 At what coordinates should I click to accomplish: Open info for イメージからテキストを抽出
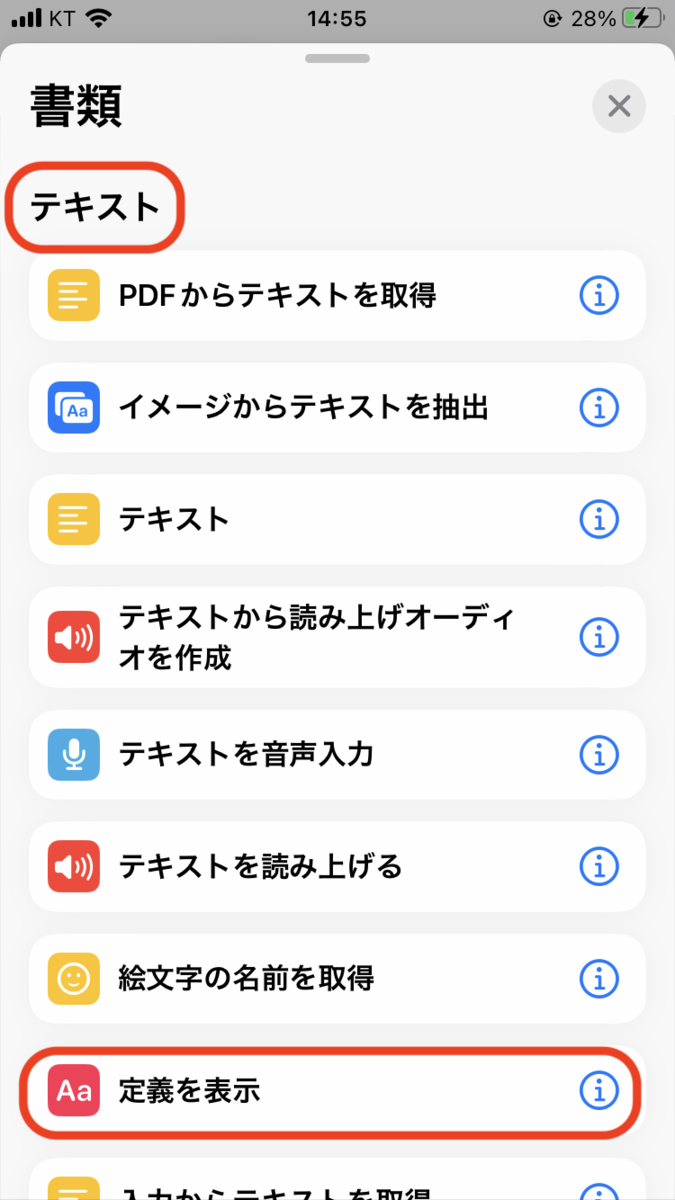click(x=599, y=408)
